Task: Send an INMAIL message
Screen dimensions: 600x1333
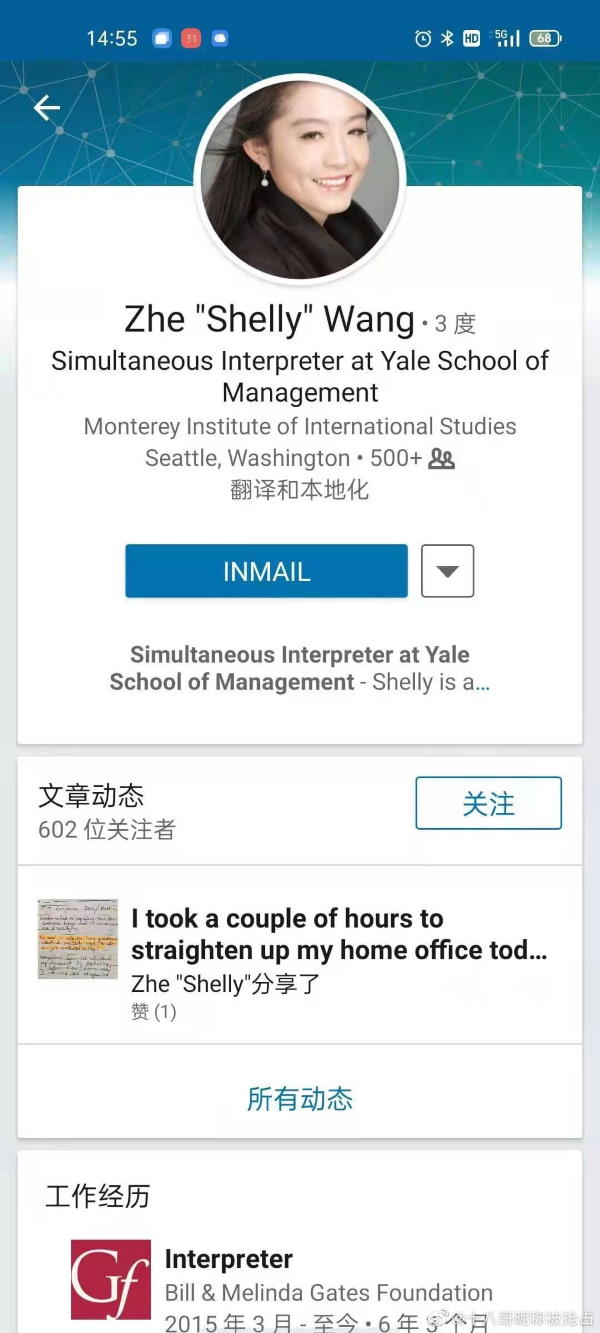Action: (x=266, y=571)
